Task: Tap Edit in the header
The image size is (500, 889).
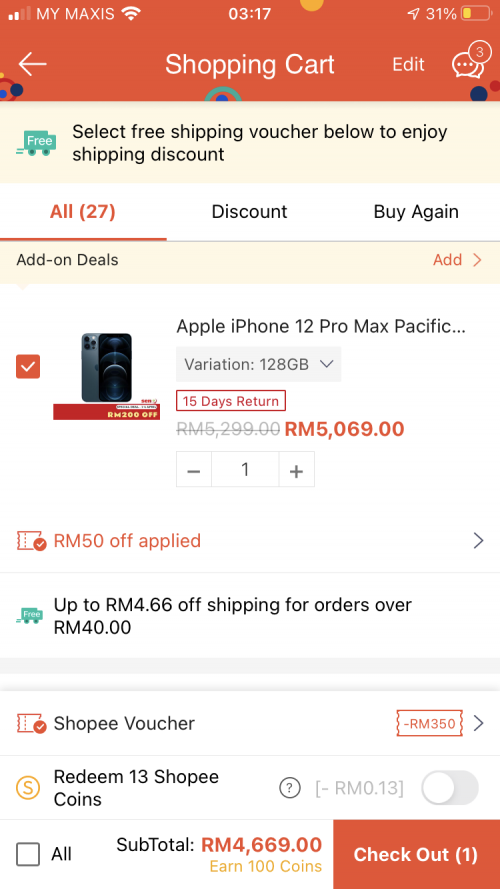Action: pyautogui.click(x=408, y=65)
